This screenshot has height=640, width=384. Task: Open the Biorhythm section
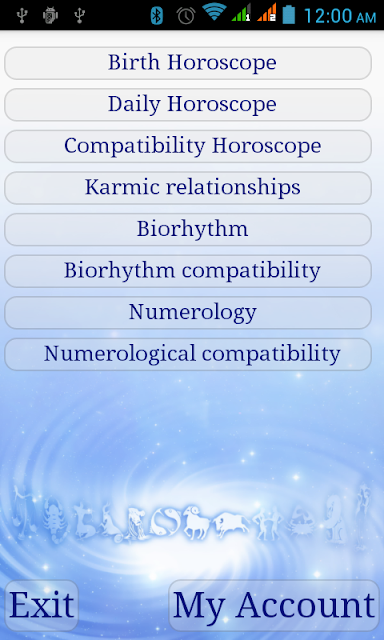click(188, 230)
